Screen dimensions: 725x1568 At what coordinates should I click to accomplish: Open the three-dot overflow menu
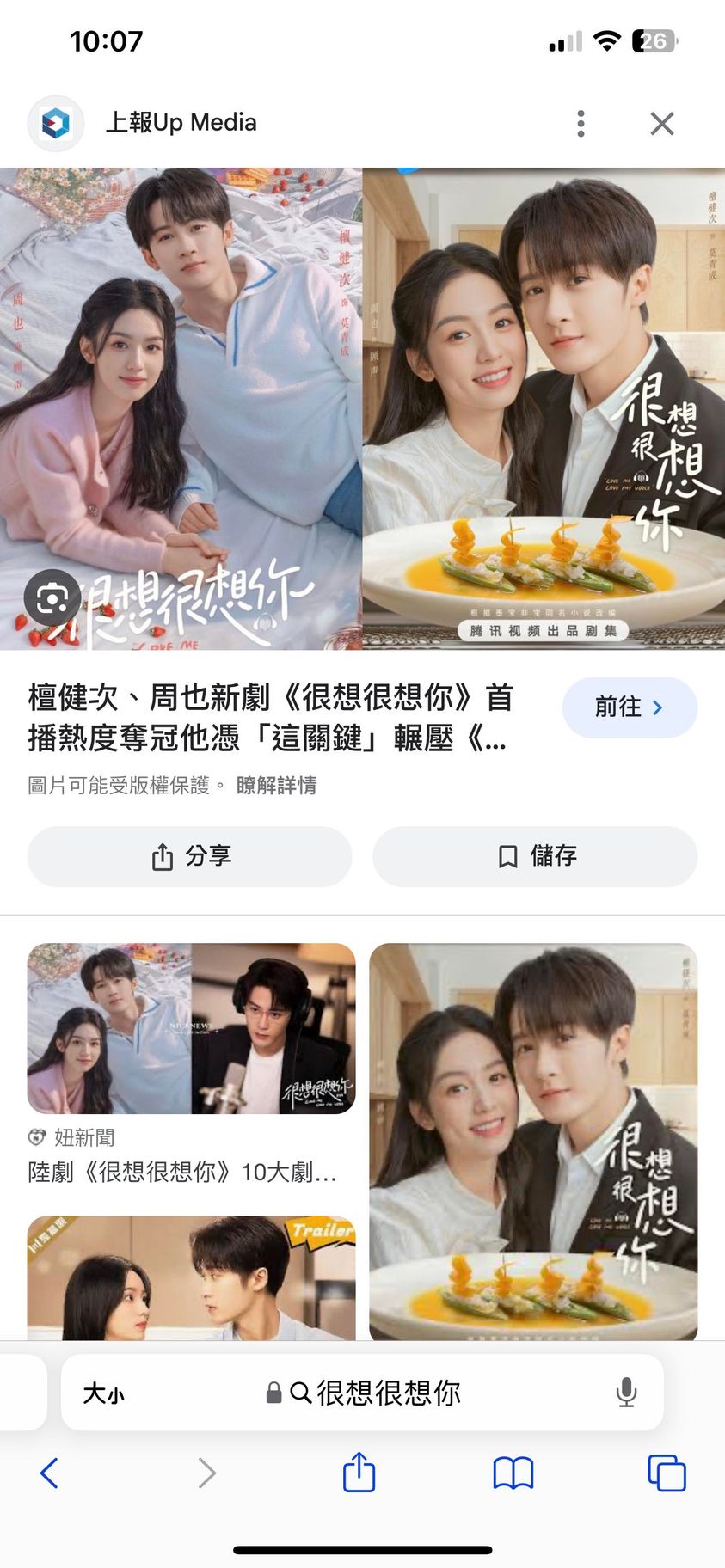[x=581, y=124]
